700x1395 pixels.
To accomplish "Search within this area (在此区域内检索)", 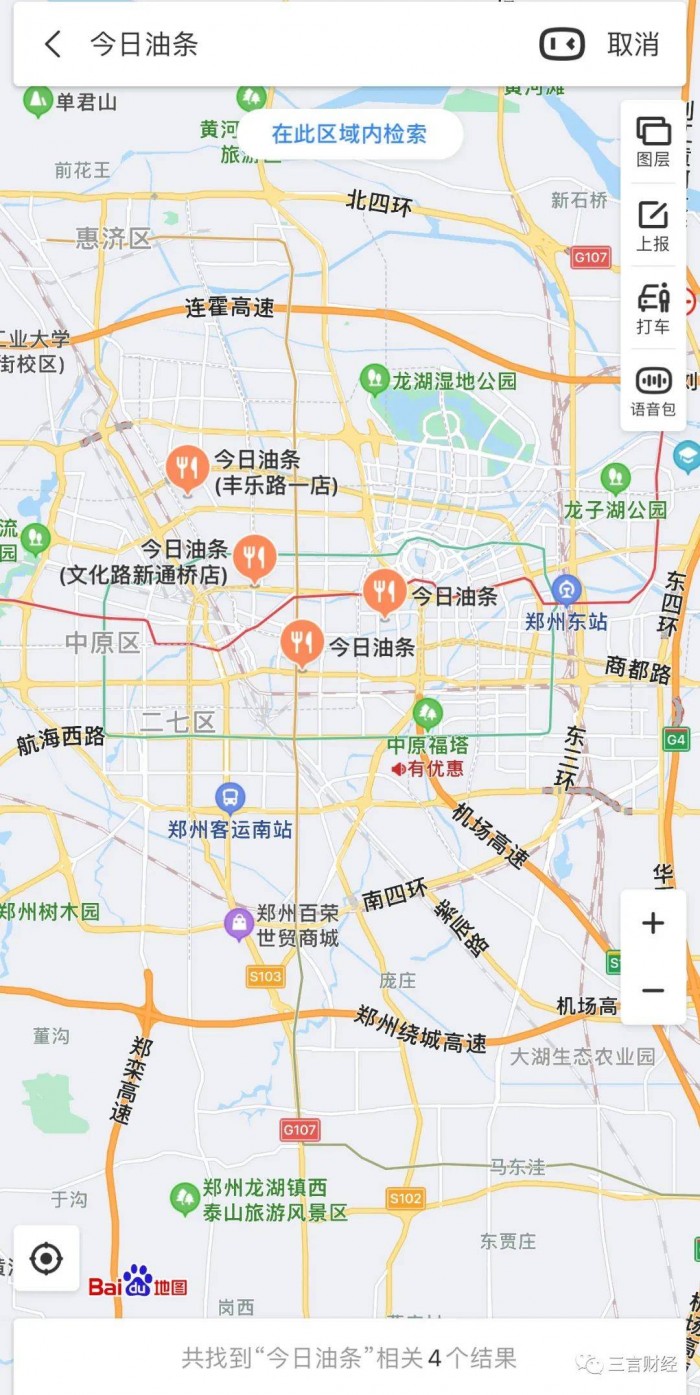I will coord(349,134).
